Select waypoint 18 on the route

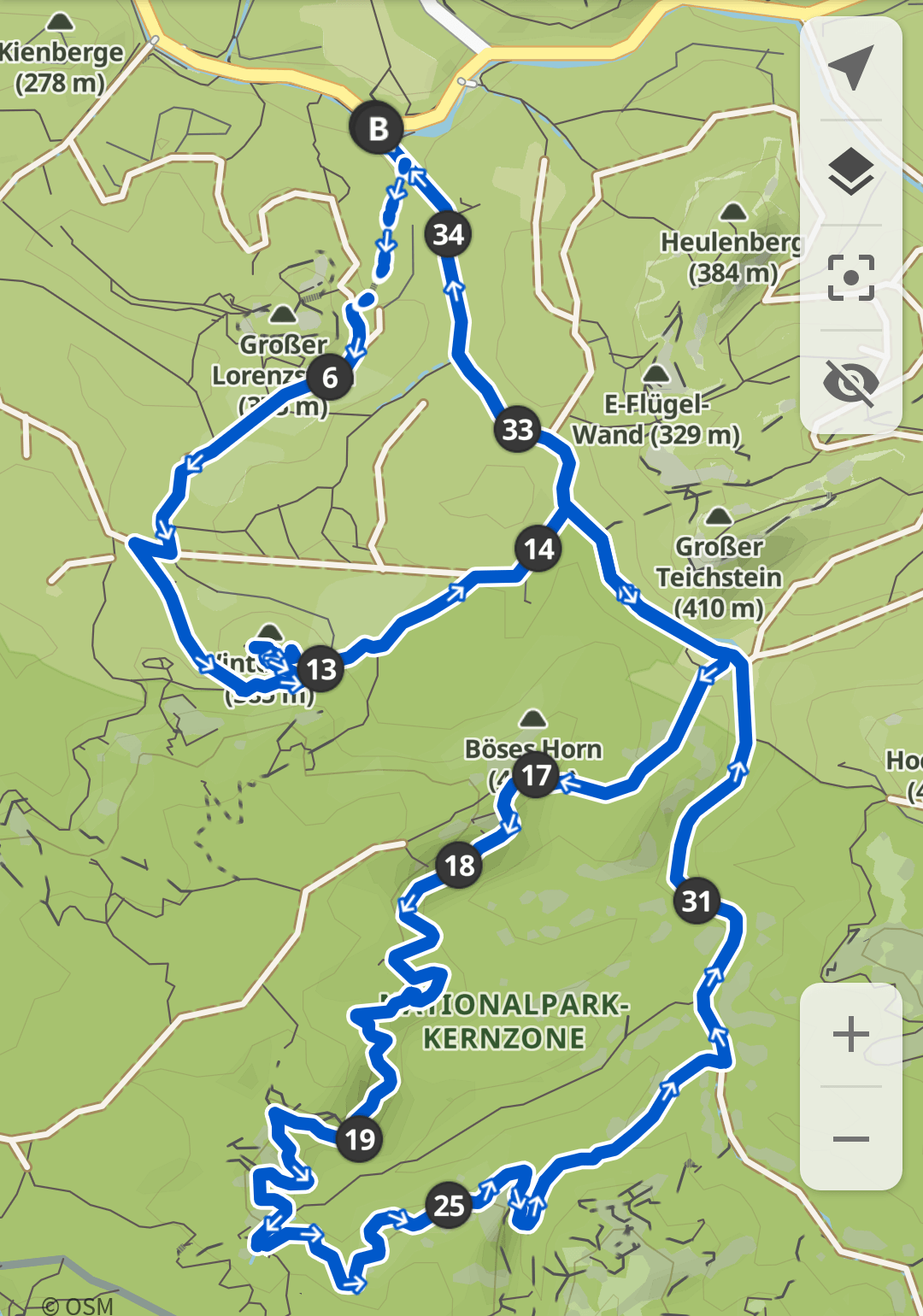coord(459,866)
